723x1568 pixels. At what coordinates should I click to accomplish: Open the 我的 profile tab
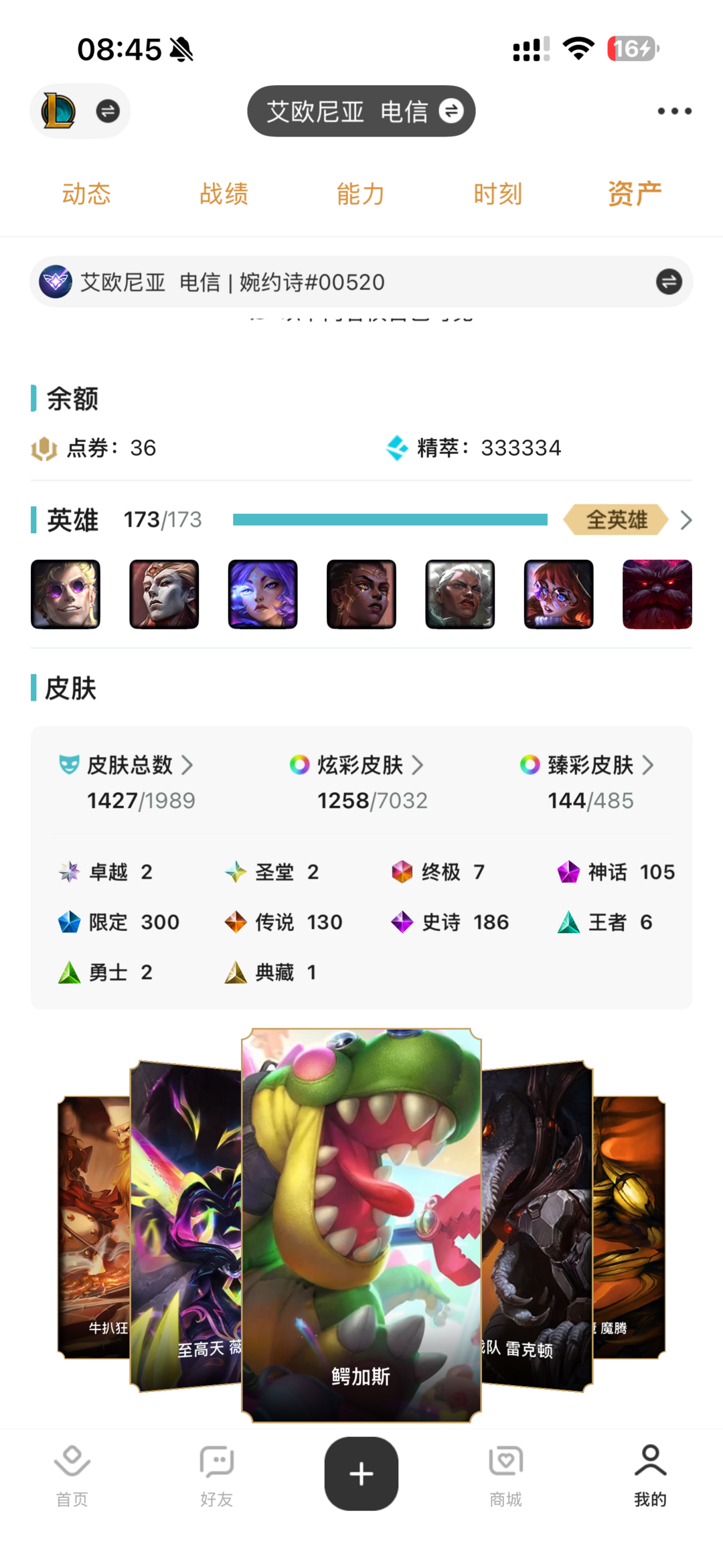point(651,1476)
